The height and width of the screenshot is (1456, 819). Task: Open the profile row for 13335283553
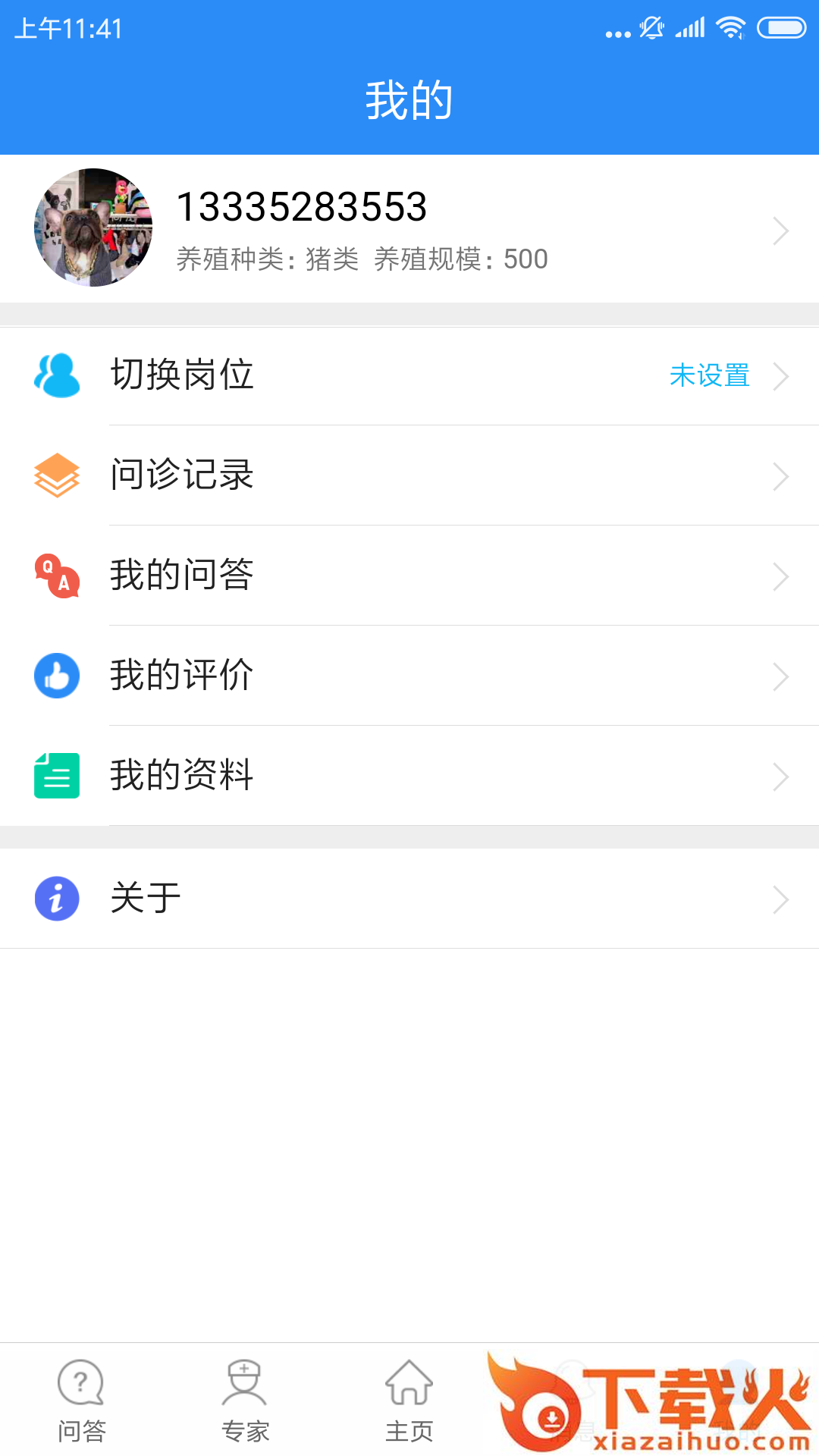(x=409, y=229)
